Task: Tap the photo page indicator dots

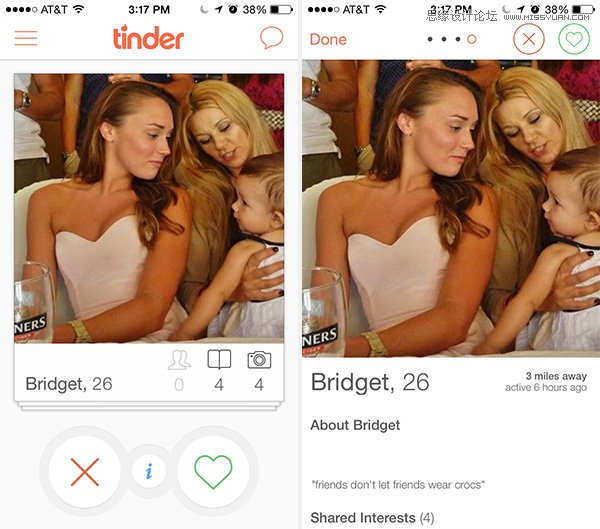Action: [x=451, y=40]
